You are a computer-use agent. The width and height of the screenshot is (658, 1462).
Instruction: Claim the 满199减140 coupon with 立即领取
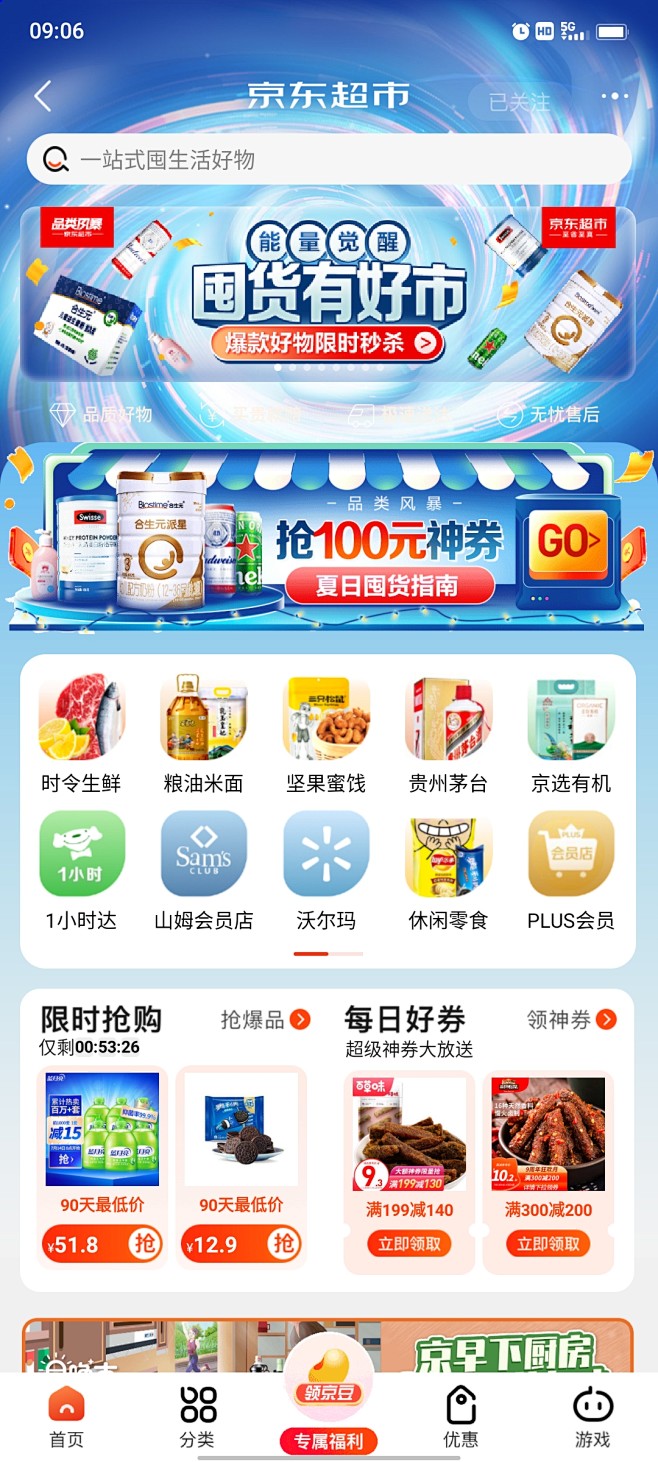pos(409,1244)
